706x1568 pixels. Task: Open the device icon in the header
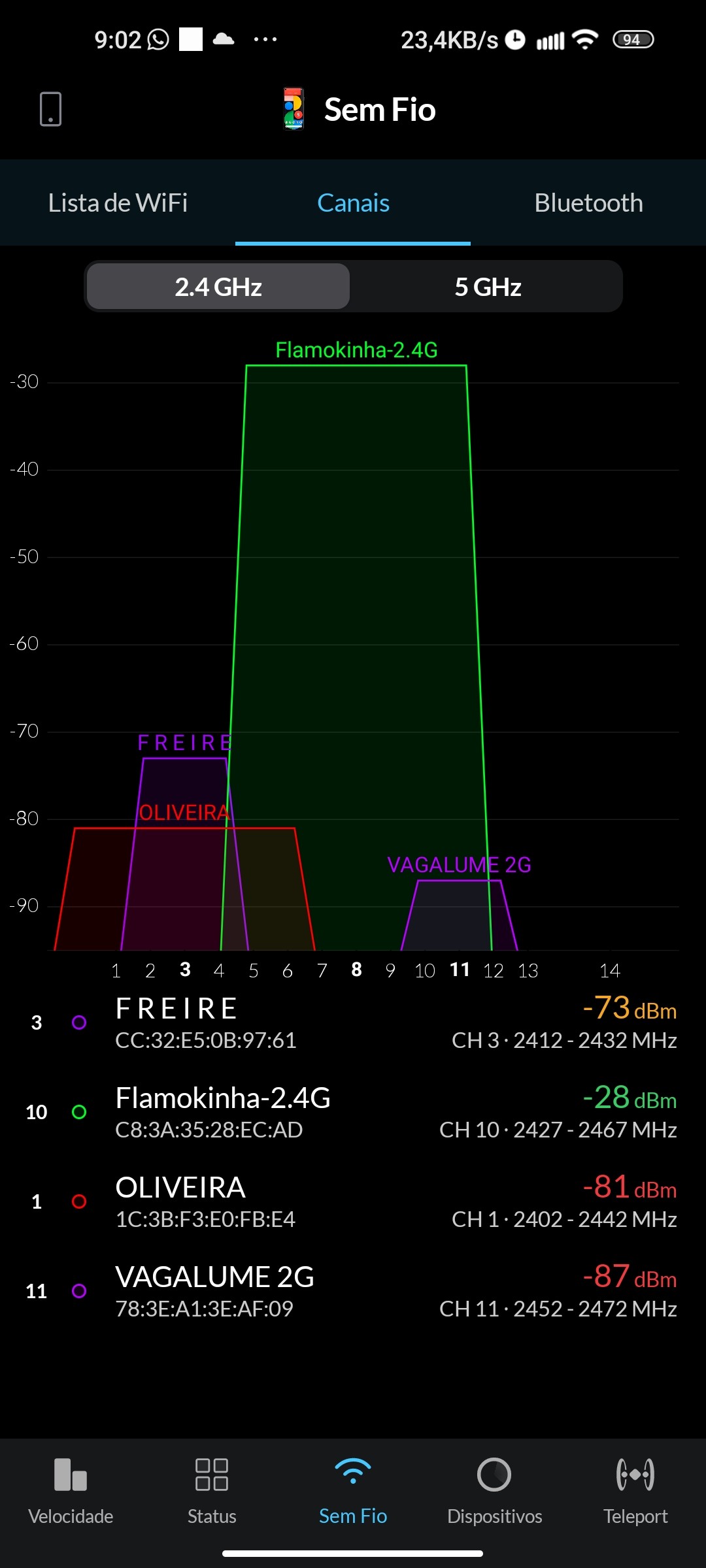tap(50, 108)
